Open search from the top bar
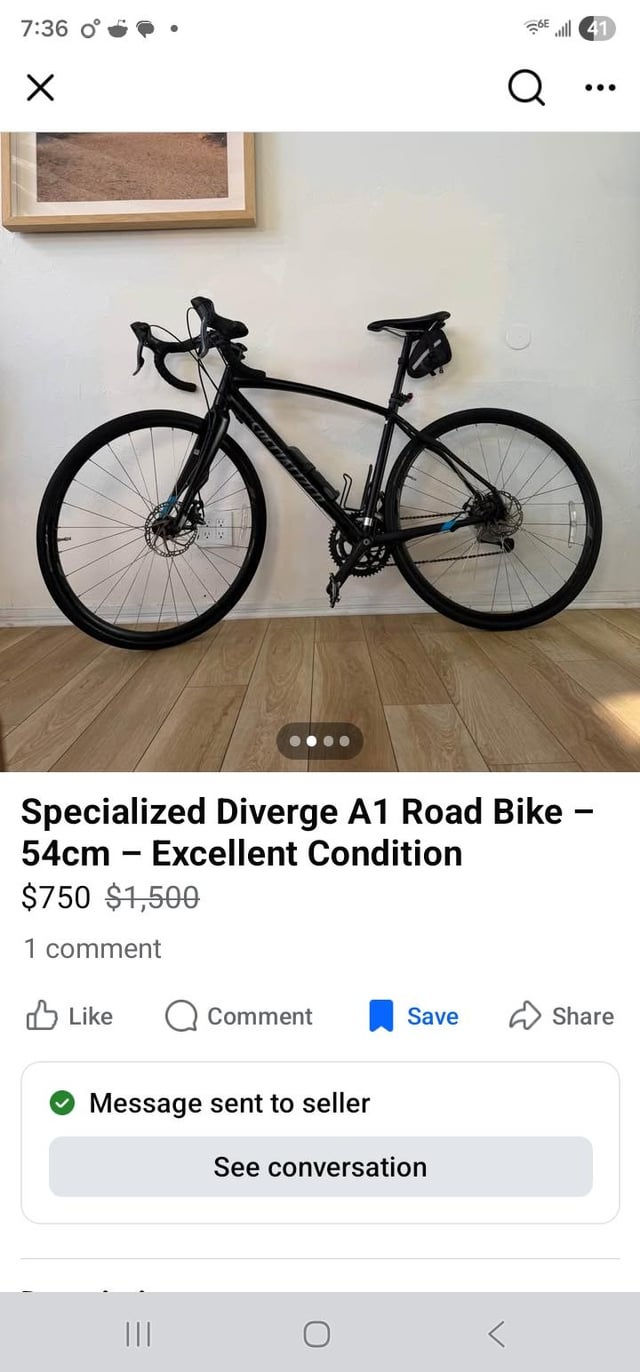The height and width of the screenshot is (1372, 640). (x=526, y=89)
